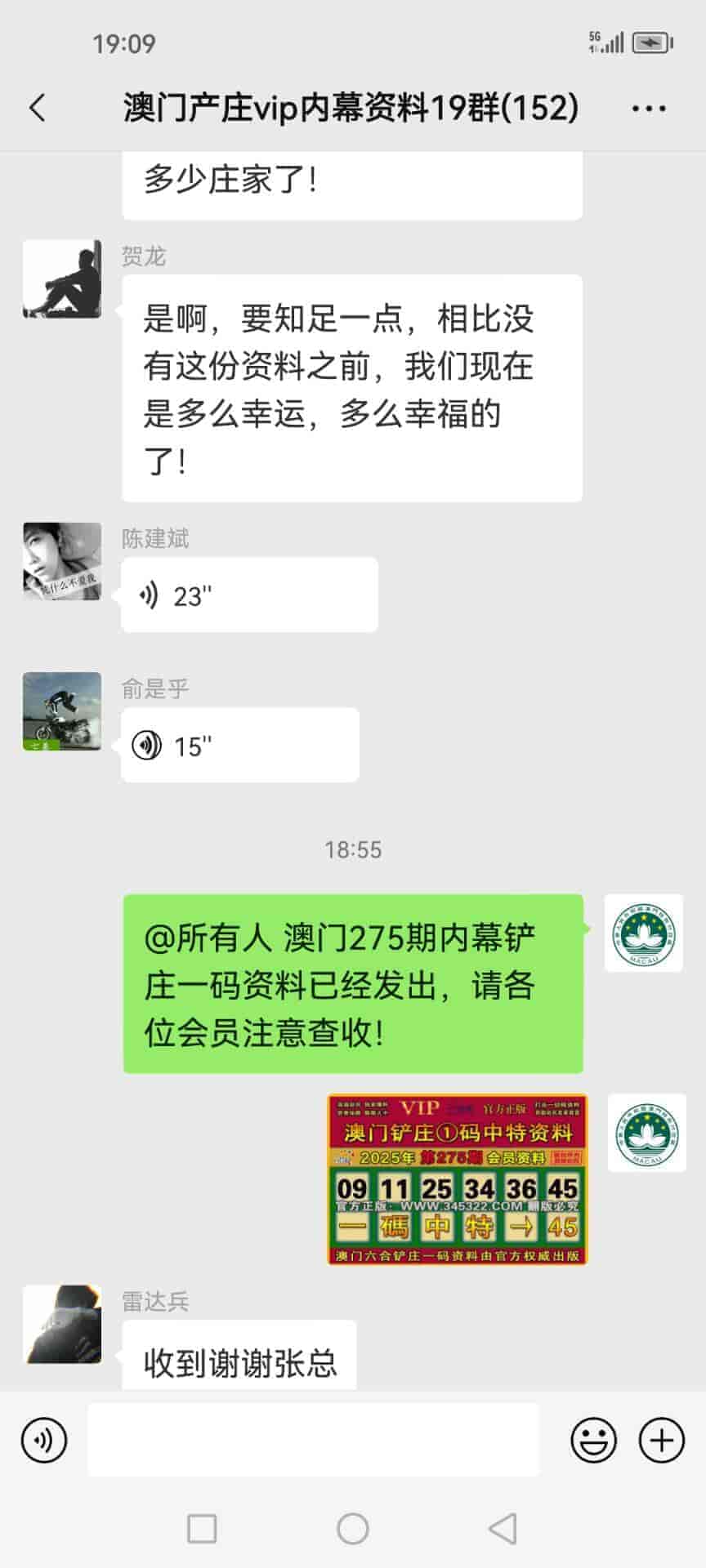Switch to voice input mode
This screenshot has height=1568, width=706.
click(44, 1440)
